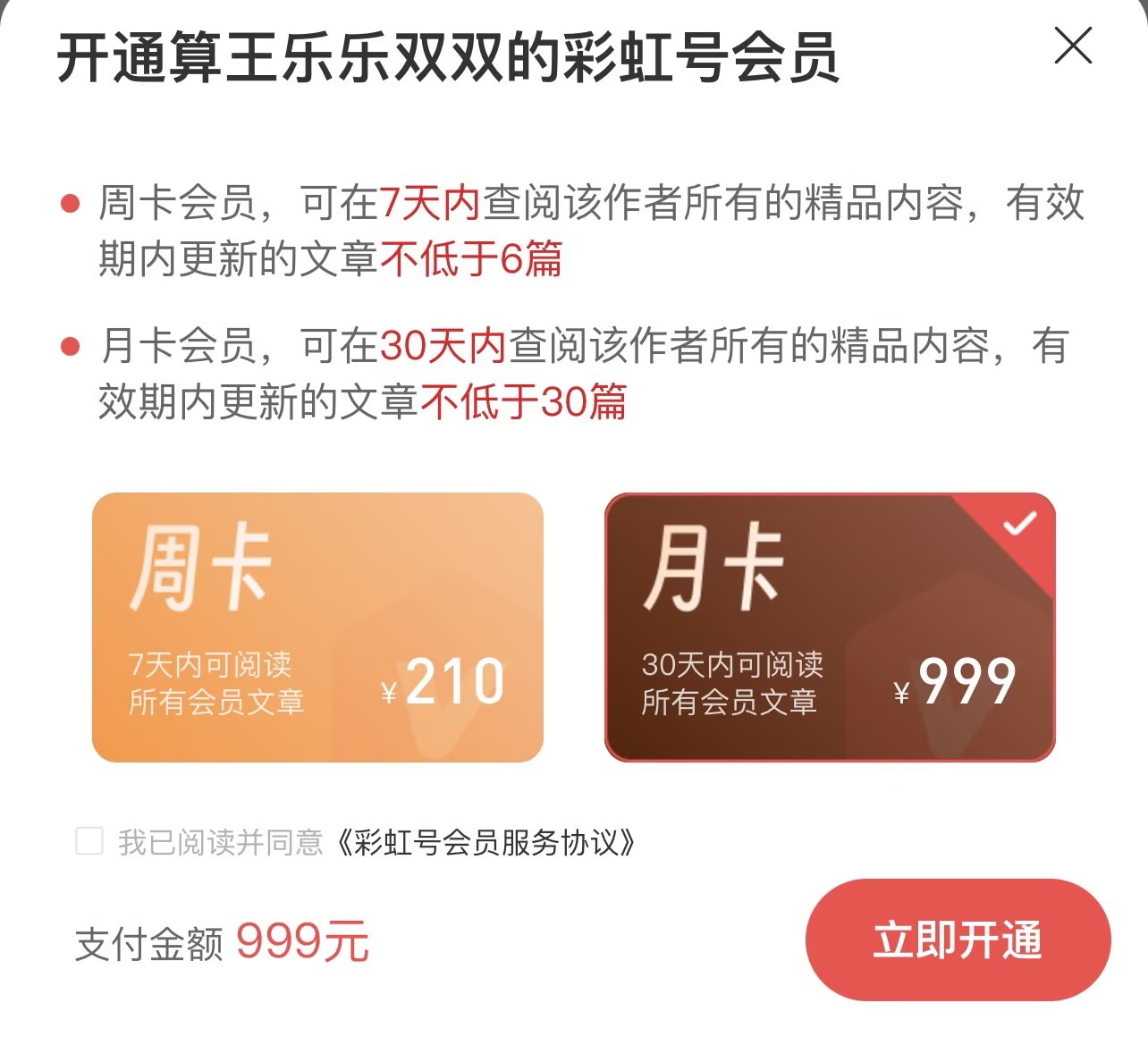
Task: Open《彩虹号会员服务协议》link
Action: pos(487,842)
